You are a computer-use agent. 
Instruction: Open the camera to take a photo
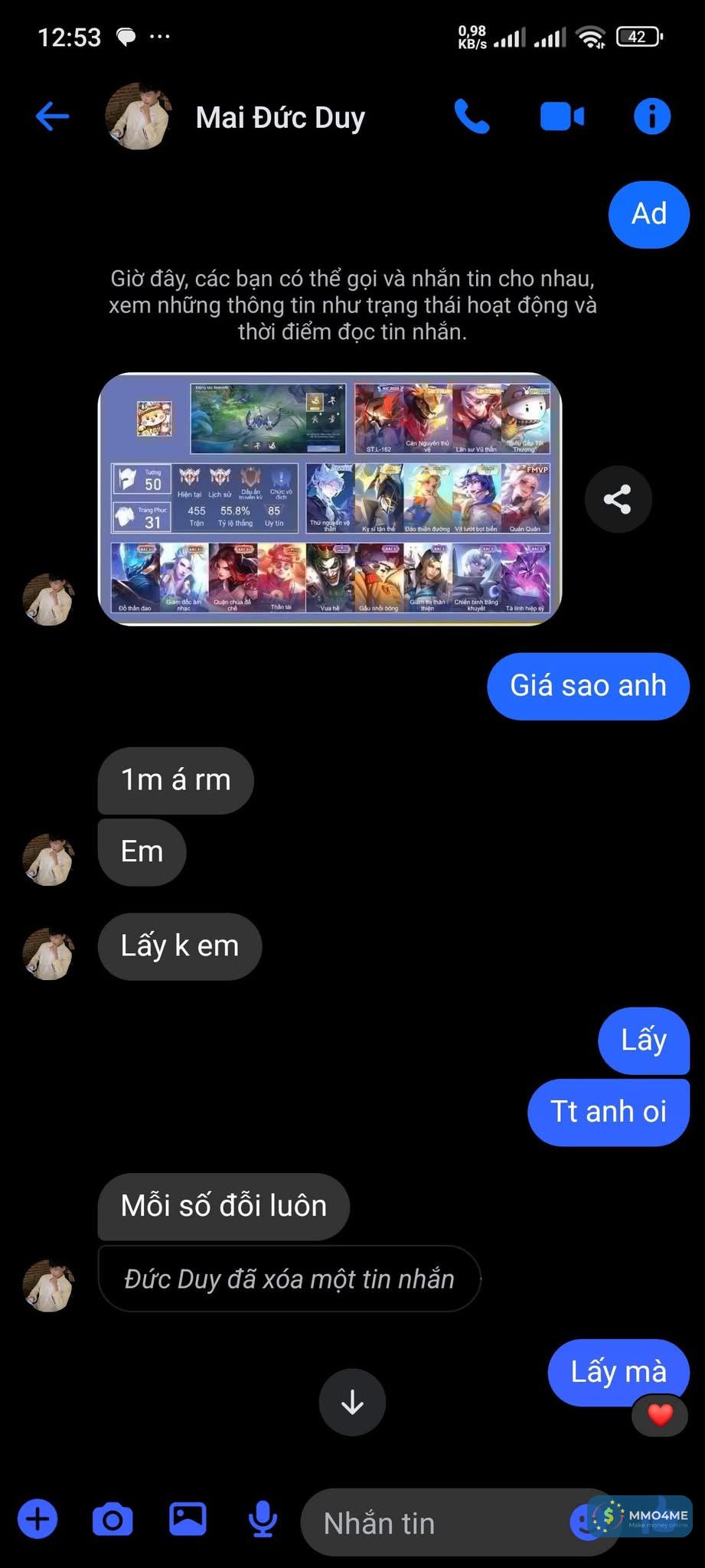[x=113, y=1519]
